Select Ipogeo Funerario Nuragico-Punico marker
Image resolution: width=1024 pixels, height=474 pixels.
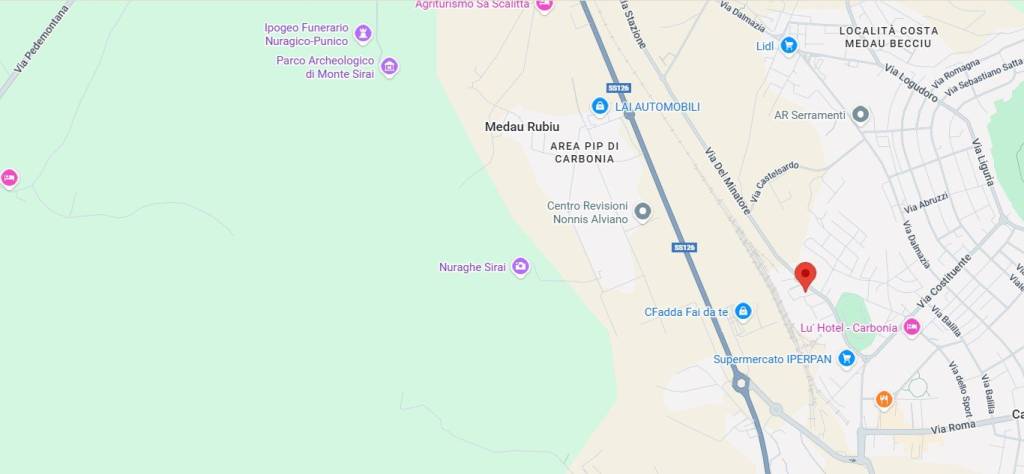pos(363,35)
